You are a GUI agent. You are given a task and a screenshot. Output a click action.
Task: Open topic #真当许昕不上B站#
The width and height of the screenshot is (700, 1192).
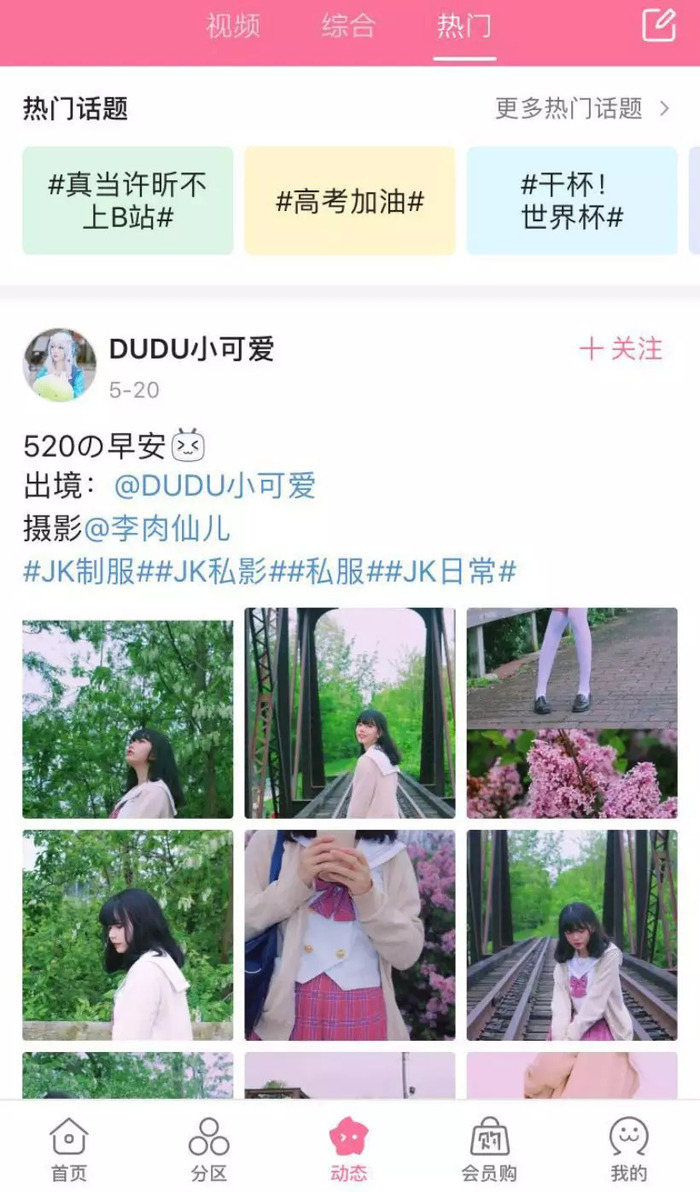click(128, 200)
